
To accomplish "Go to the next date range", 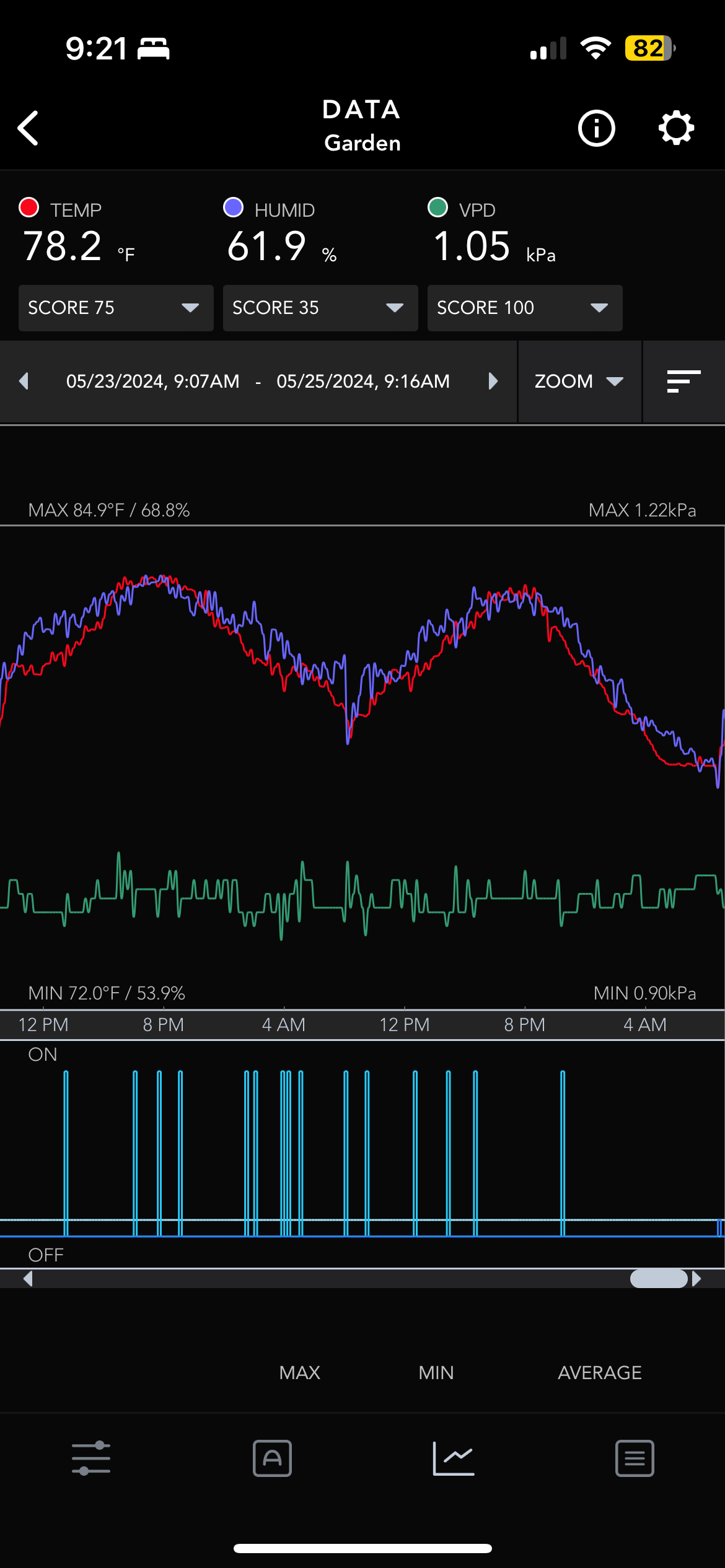I will coord(493,381).
